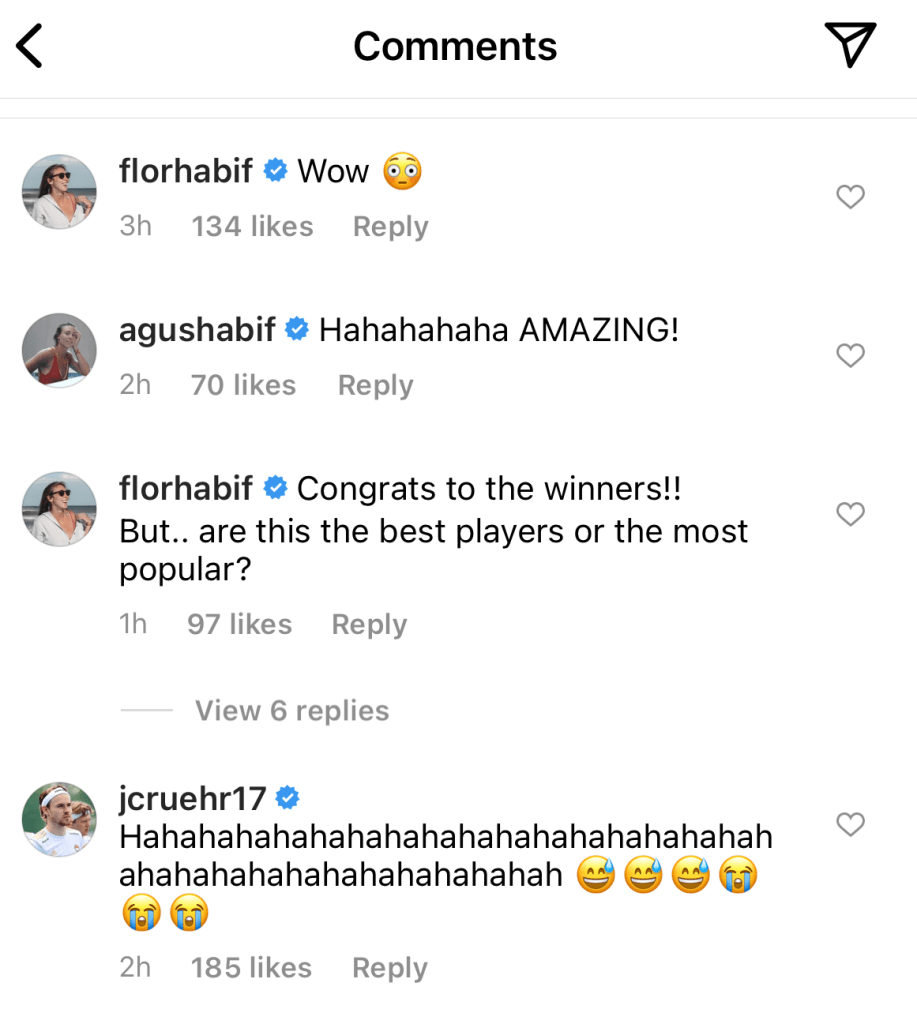View the 134 likes on florhabif's Wow
This screenshot has width=917, height=1024.
[x=252, y=227]
